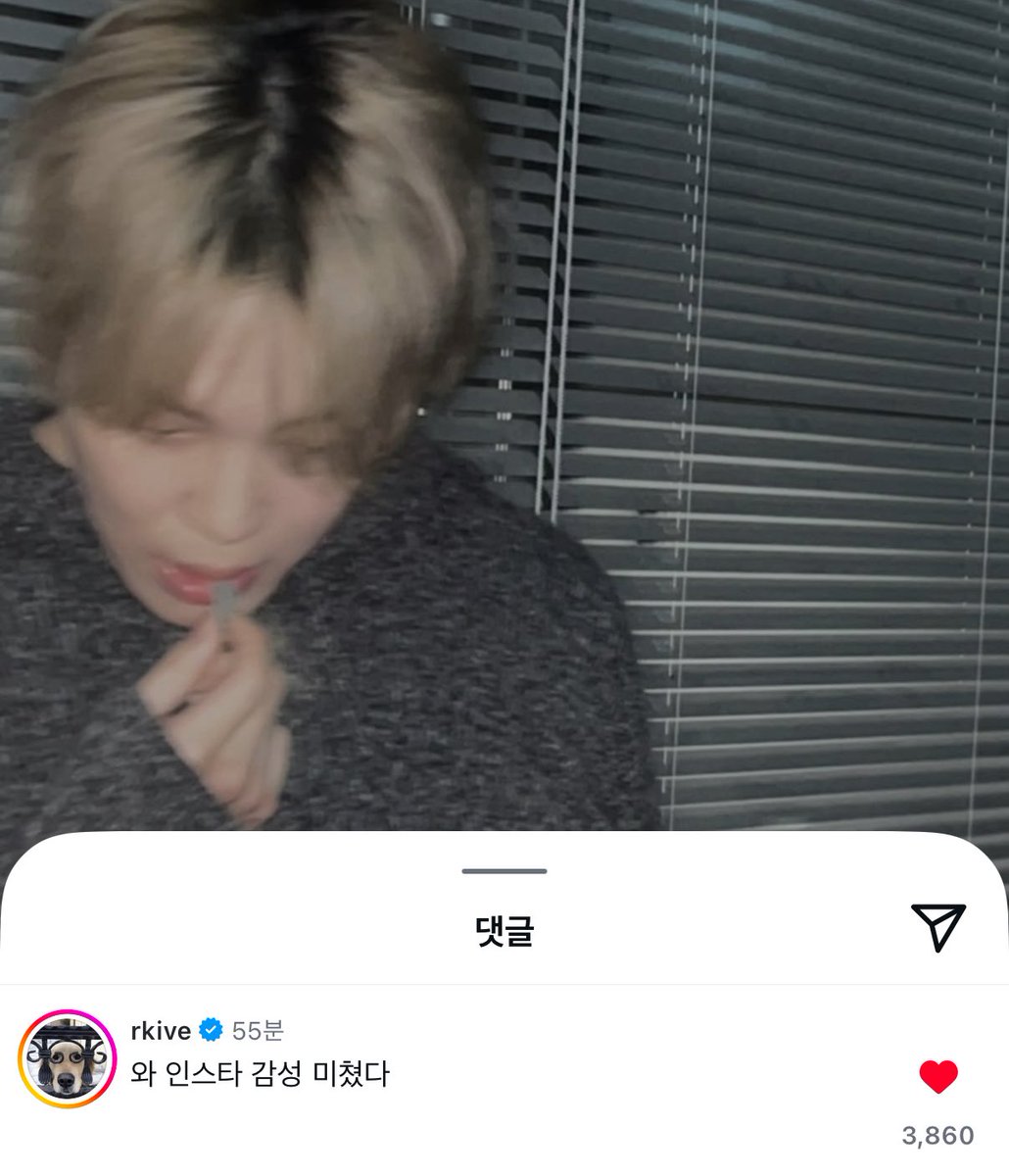Select the 댓글 header tab
This screenshot has height=1176, width=1009.
504,933
